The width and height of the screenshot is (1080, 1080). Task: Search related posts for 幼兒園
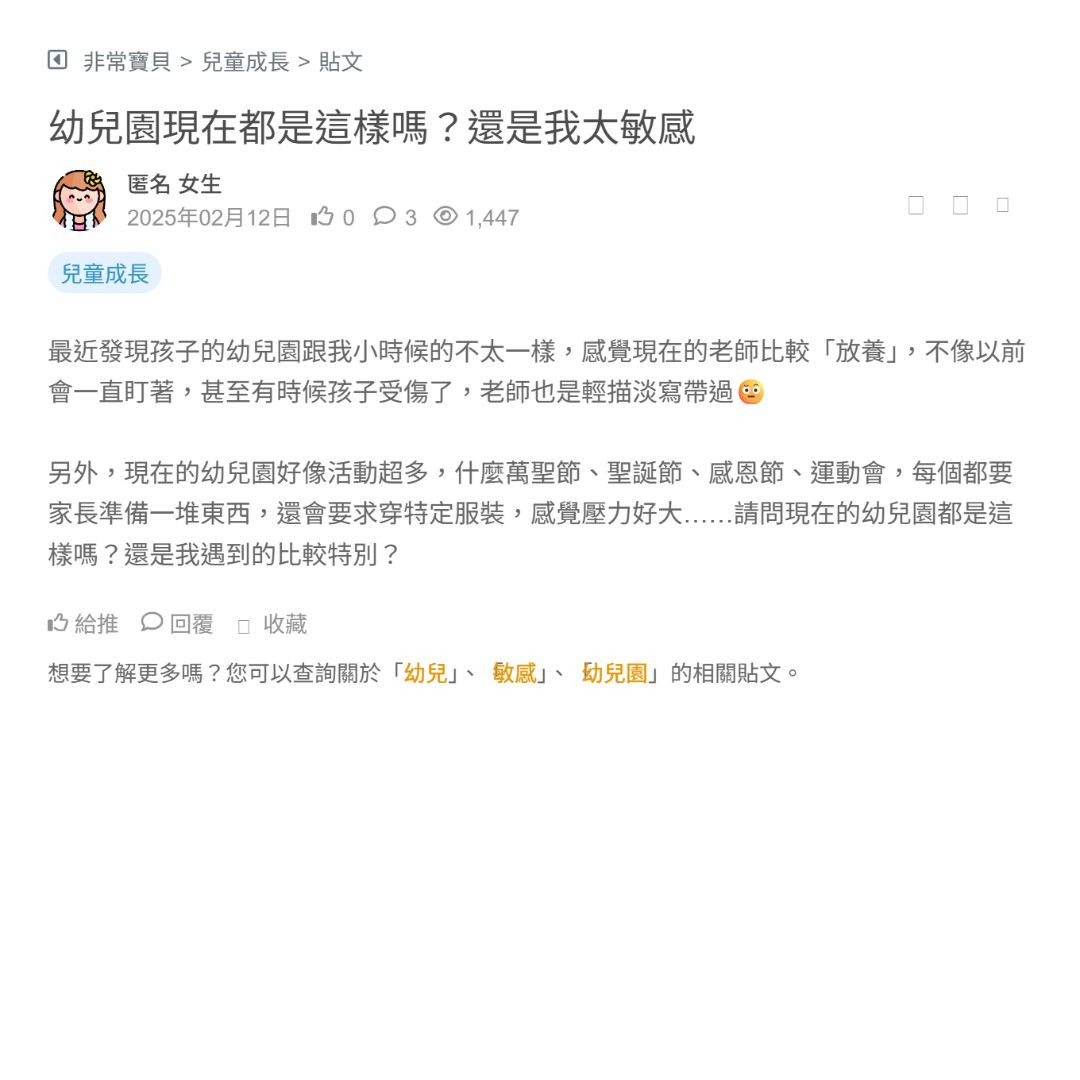pos(614,673)
